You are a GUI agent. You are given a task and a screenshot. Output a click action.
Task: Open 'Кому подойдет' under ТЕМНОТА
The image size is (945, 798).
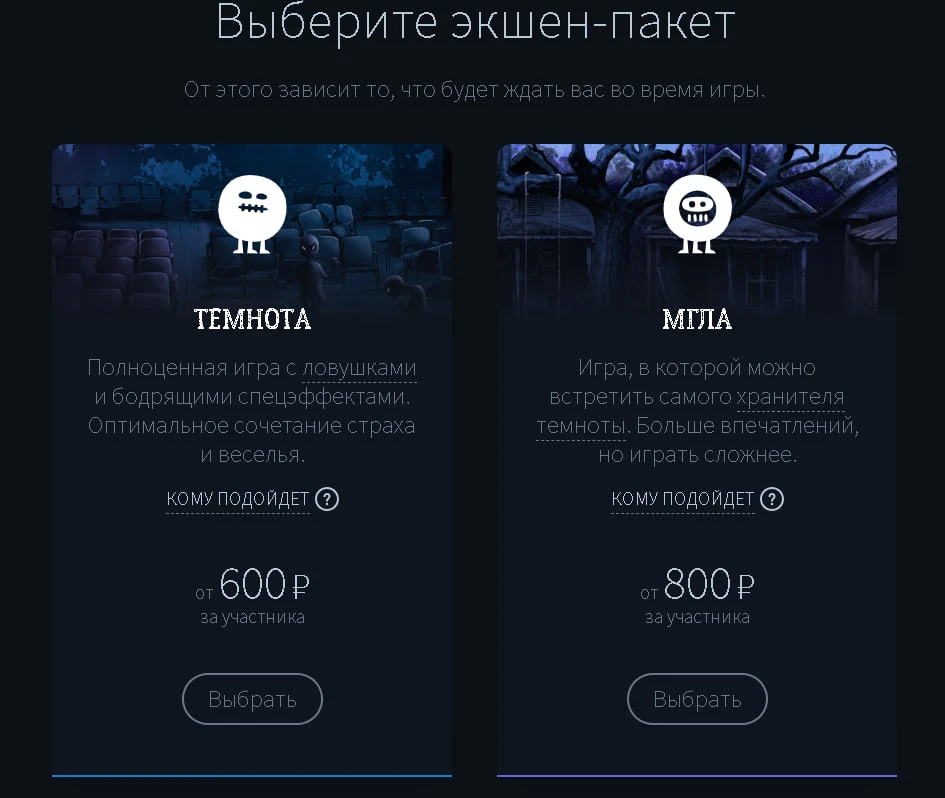tap(238, 499)
